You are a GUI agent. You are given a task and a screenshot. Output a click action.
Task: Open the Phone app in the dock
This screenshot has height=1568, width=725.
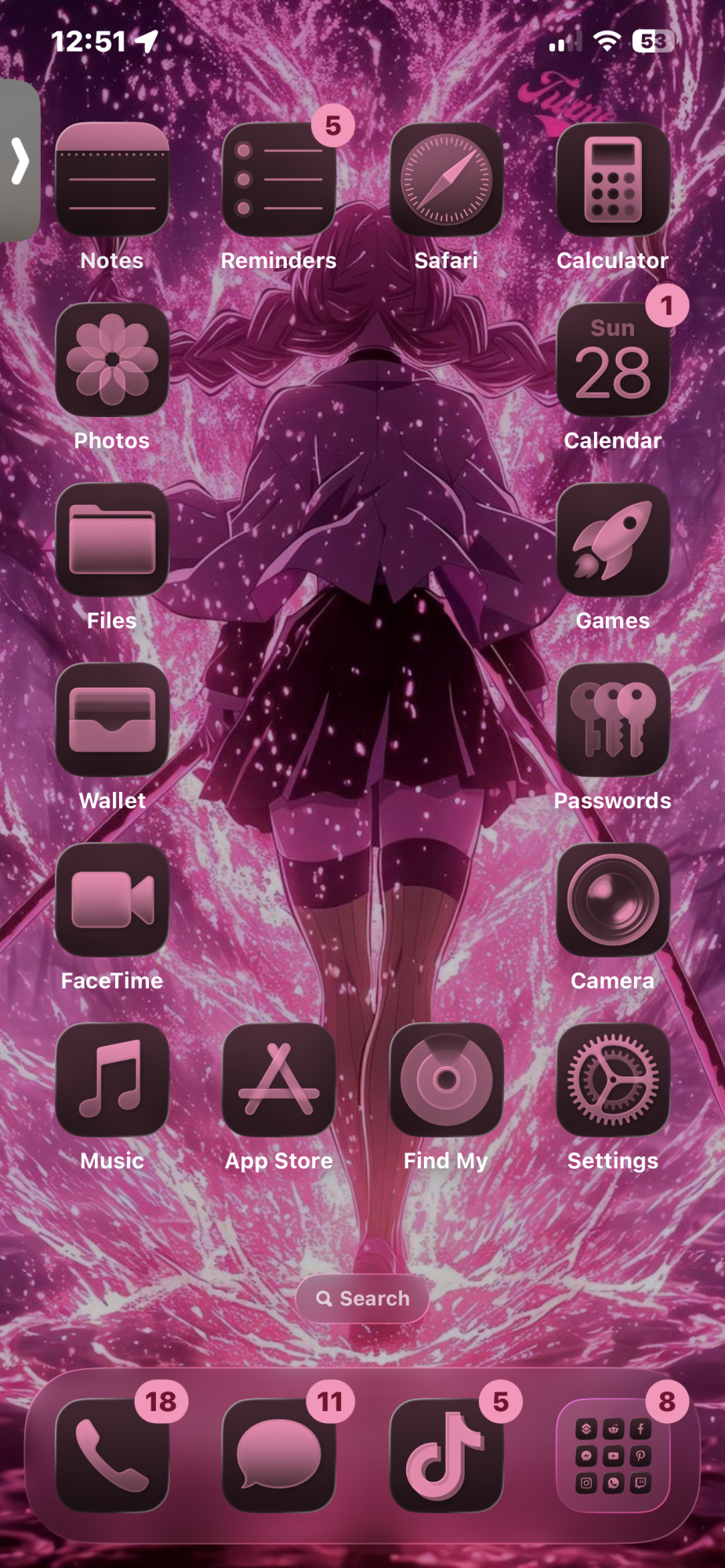[x=112, y=1455]
